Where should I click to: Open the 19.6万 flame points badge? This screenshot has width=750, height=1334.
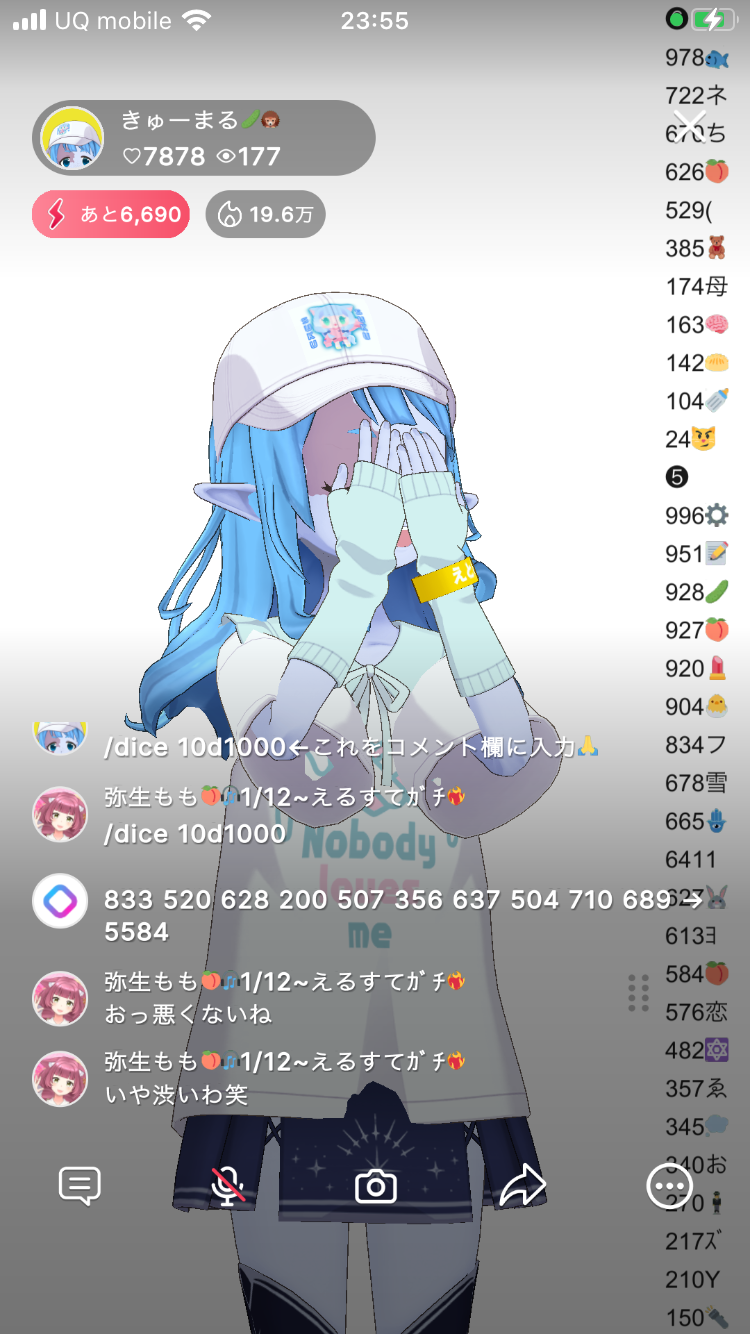pyautogui.click(x=265, y=214)
